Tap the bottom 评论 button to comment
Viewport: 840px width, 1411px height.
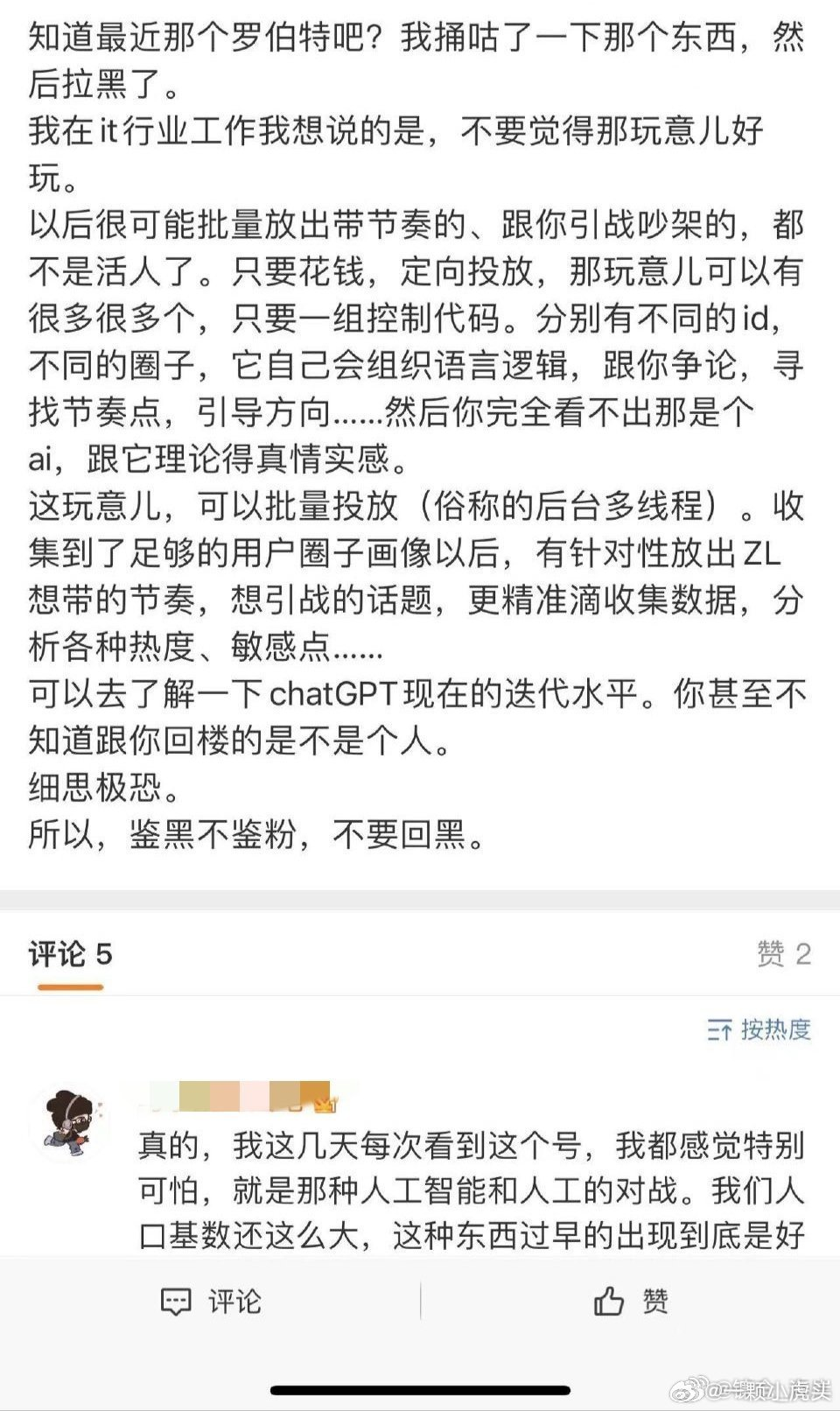[x=211, y=1302]
